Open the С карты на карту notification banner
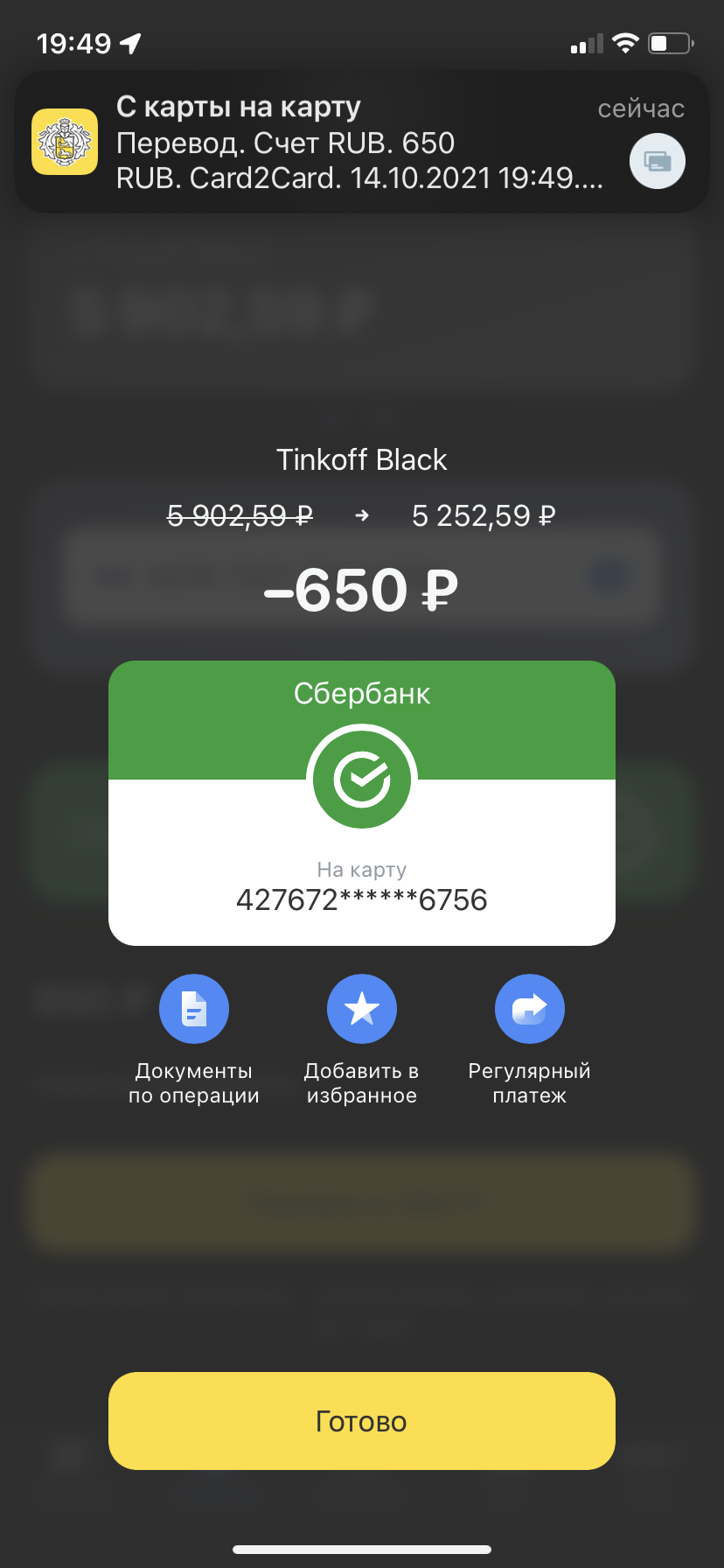 coord(362,142)
